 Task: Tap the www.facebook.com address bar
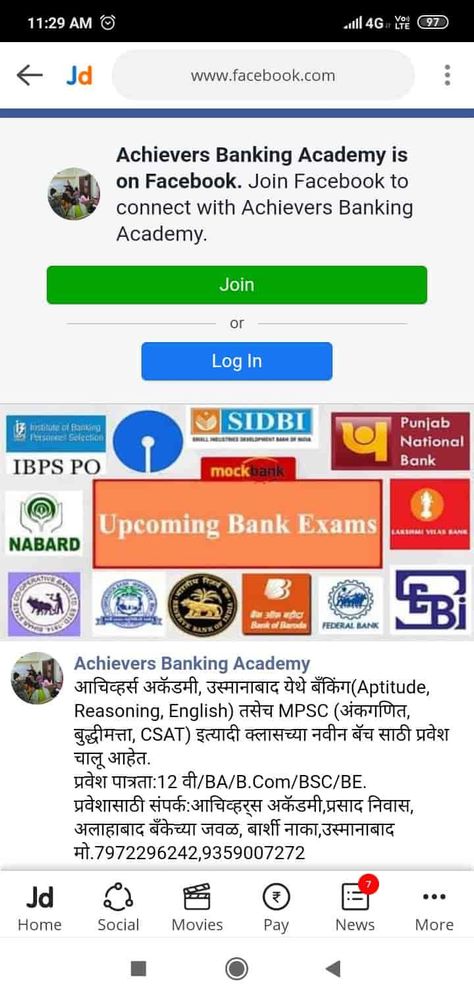263,75
